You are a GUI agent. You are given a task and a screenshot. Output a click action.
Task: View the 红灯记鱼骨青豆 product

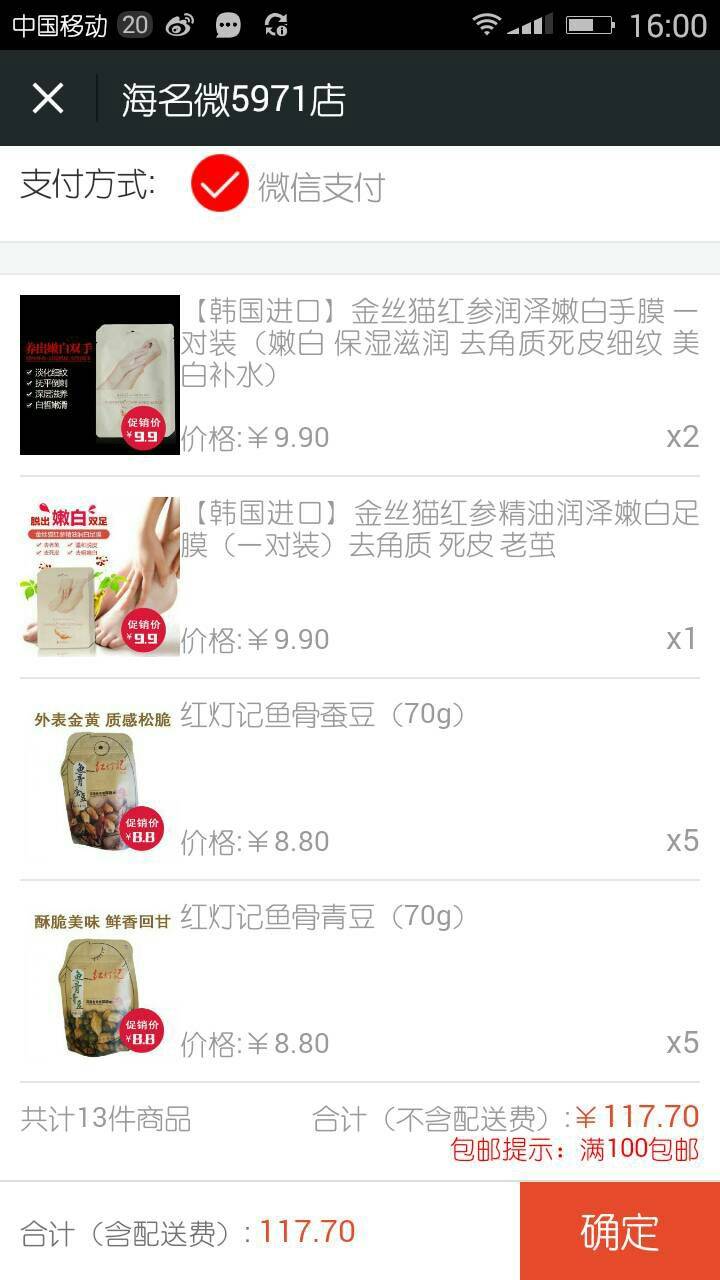323,918
